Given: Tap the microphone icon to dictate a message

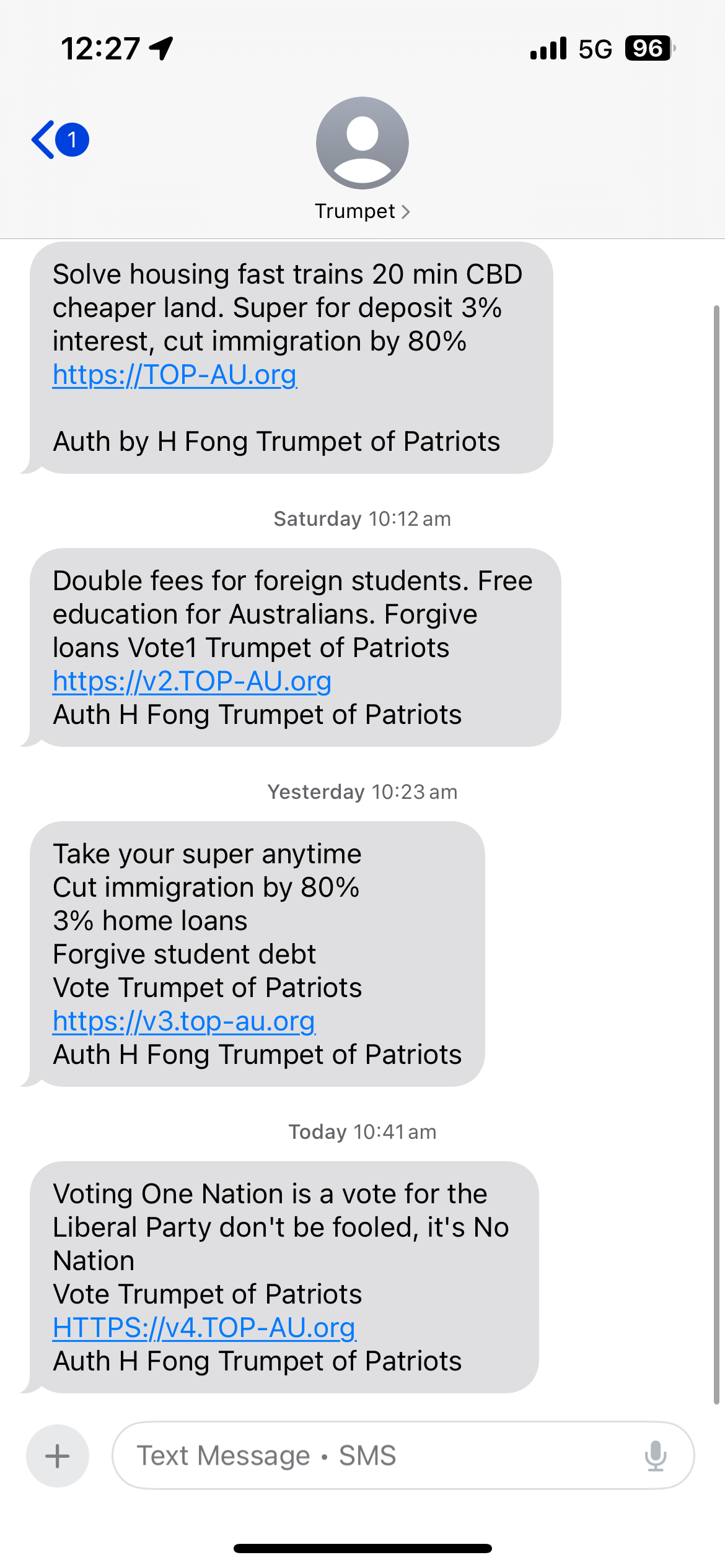Looking at the screenshot, I should 657,1455.
